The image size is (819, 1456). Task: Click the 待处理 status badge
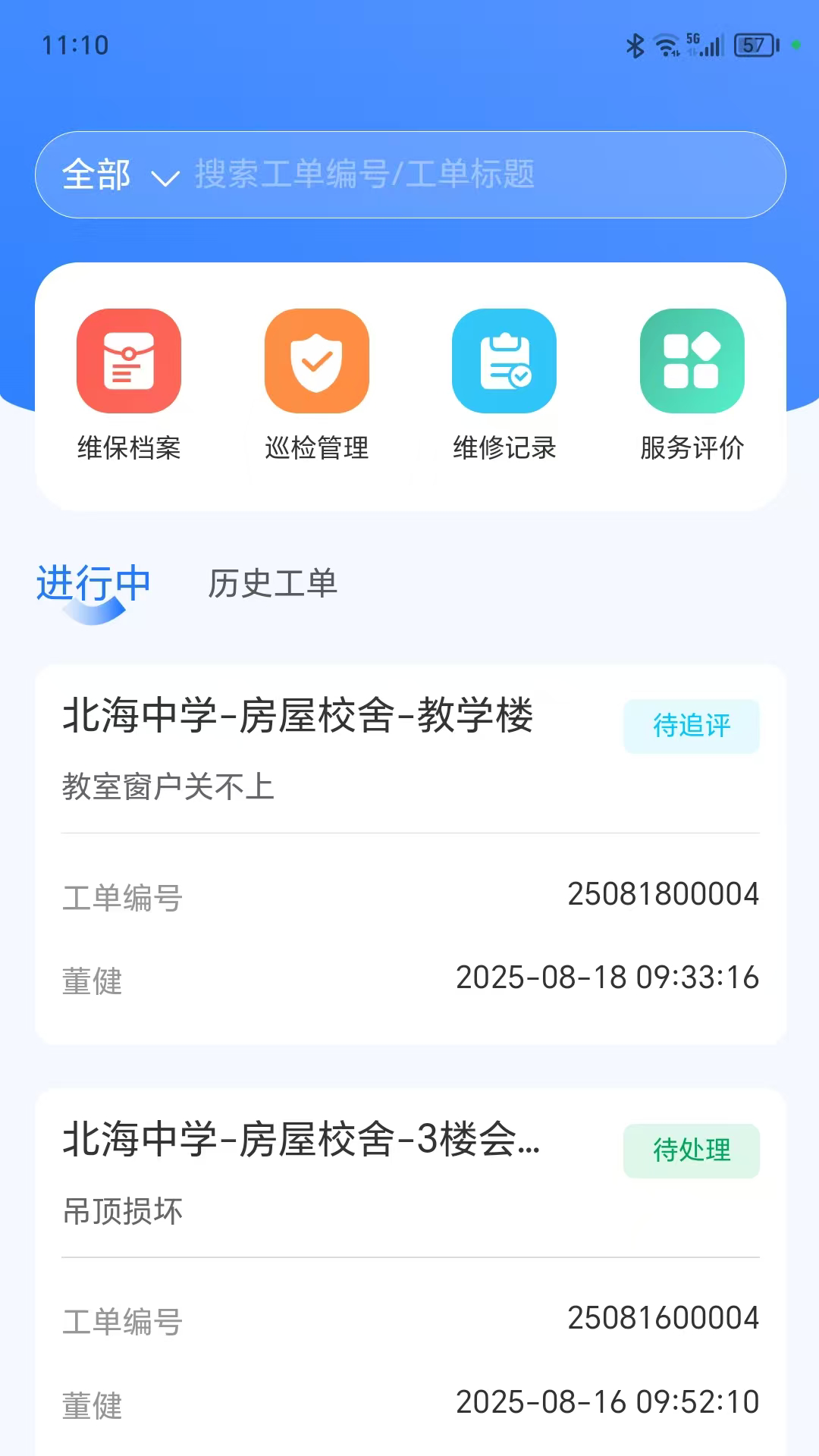pyautogui.click(x=691, y=1150)
